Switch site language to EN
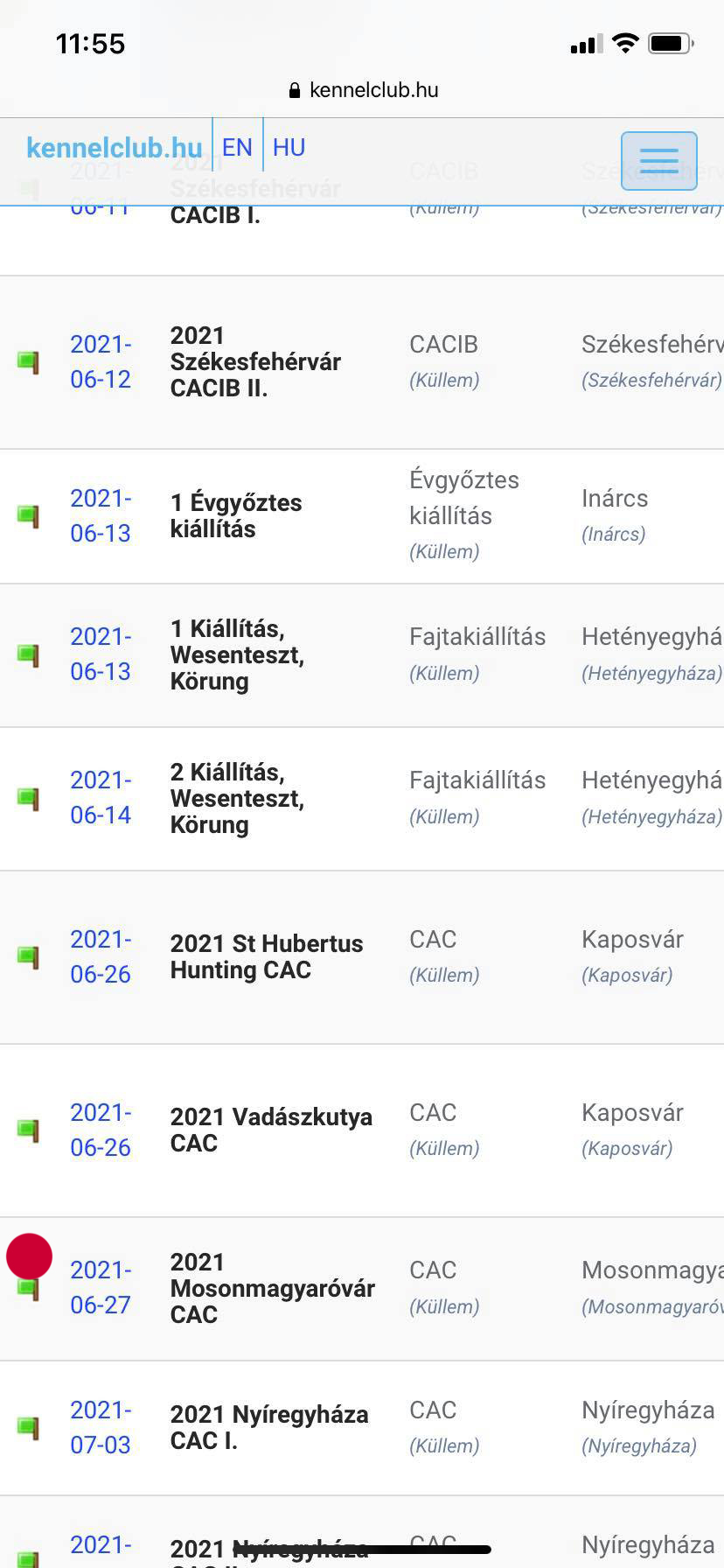724x1568 pixels. 237,147
